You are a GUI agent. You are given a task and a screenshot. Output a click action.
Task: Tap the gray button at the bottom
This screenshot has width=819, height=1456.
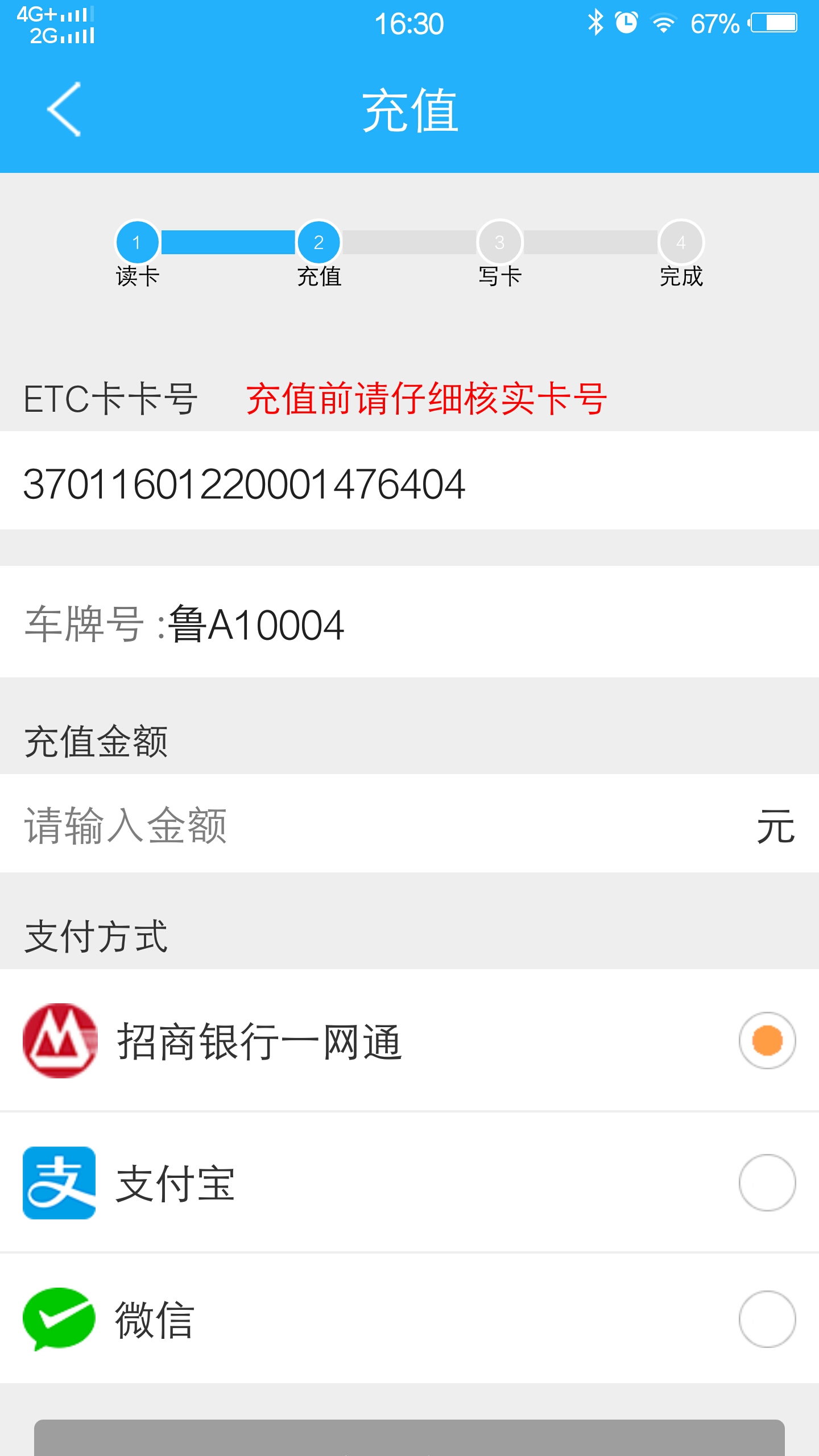point(409,1438)
